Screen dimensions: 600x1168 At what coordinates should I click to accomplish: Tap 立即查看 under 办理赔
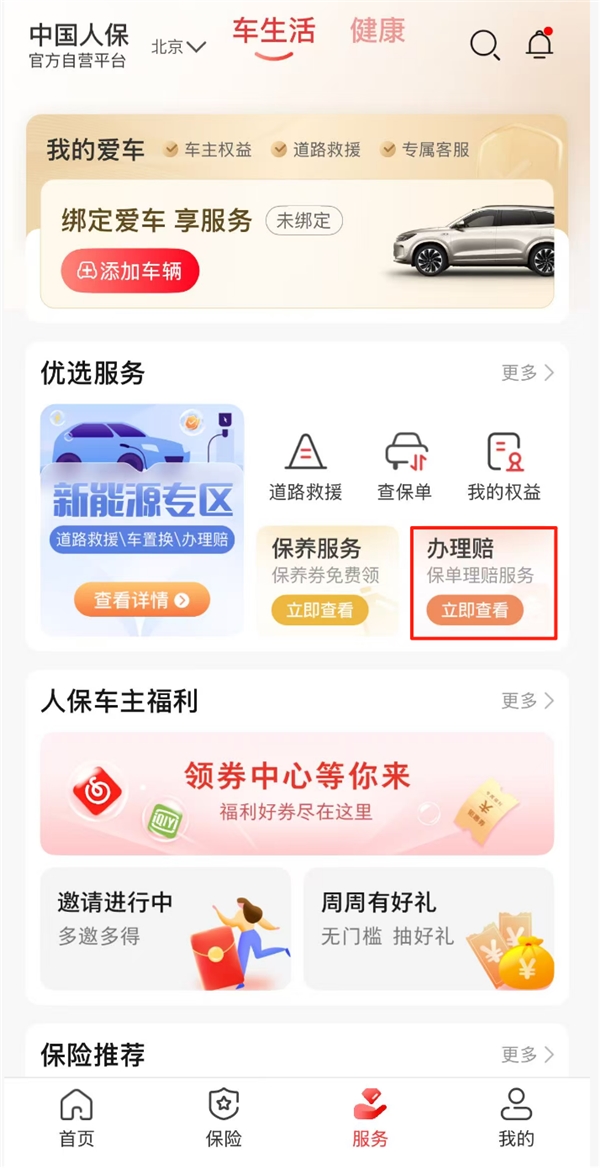(x=475, y=610)
